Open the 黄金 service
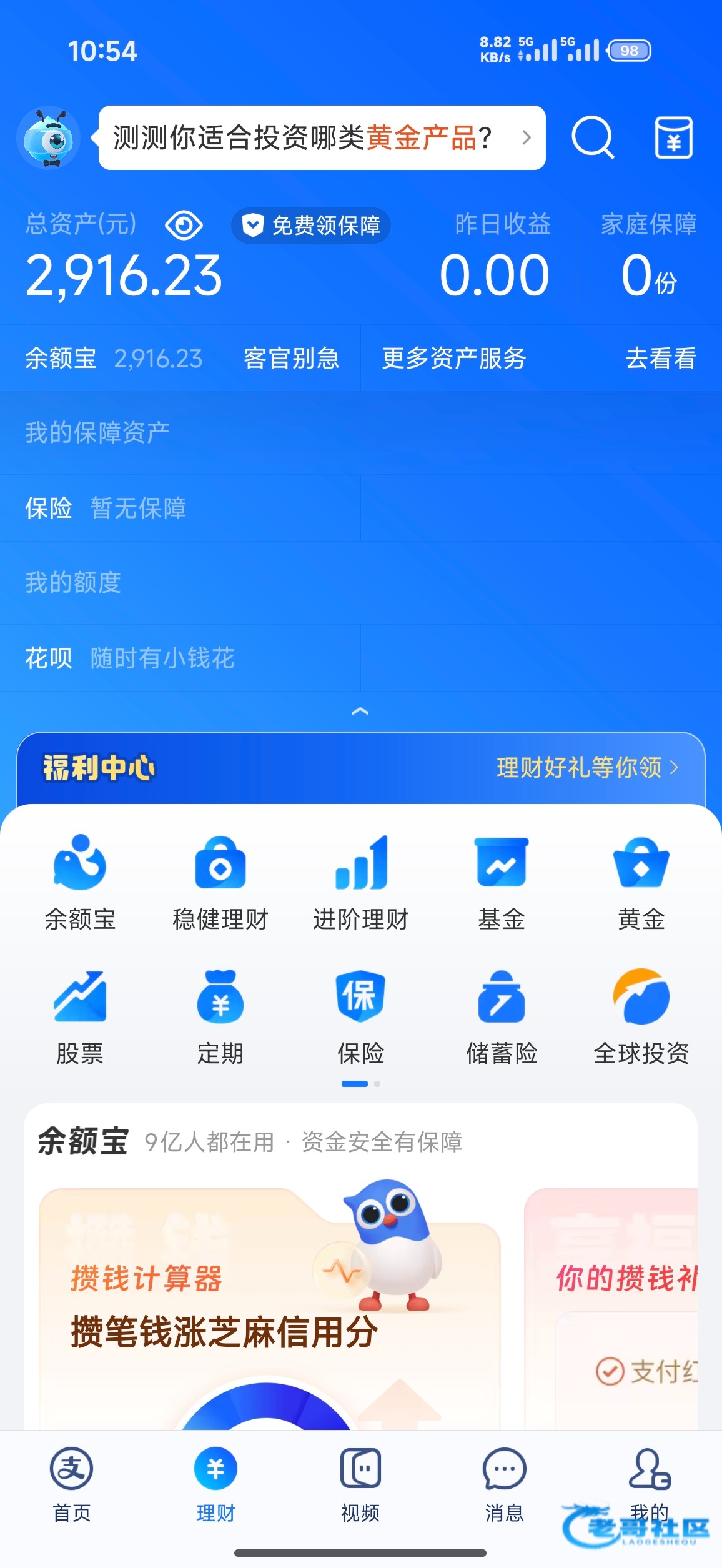 (x=641, y=882)
